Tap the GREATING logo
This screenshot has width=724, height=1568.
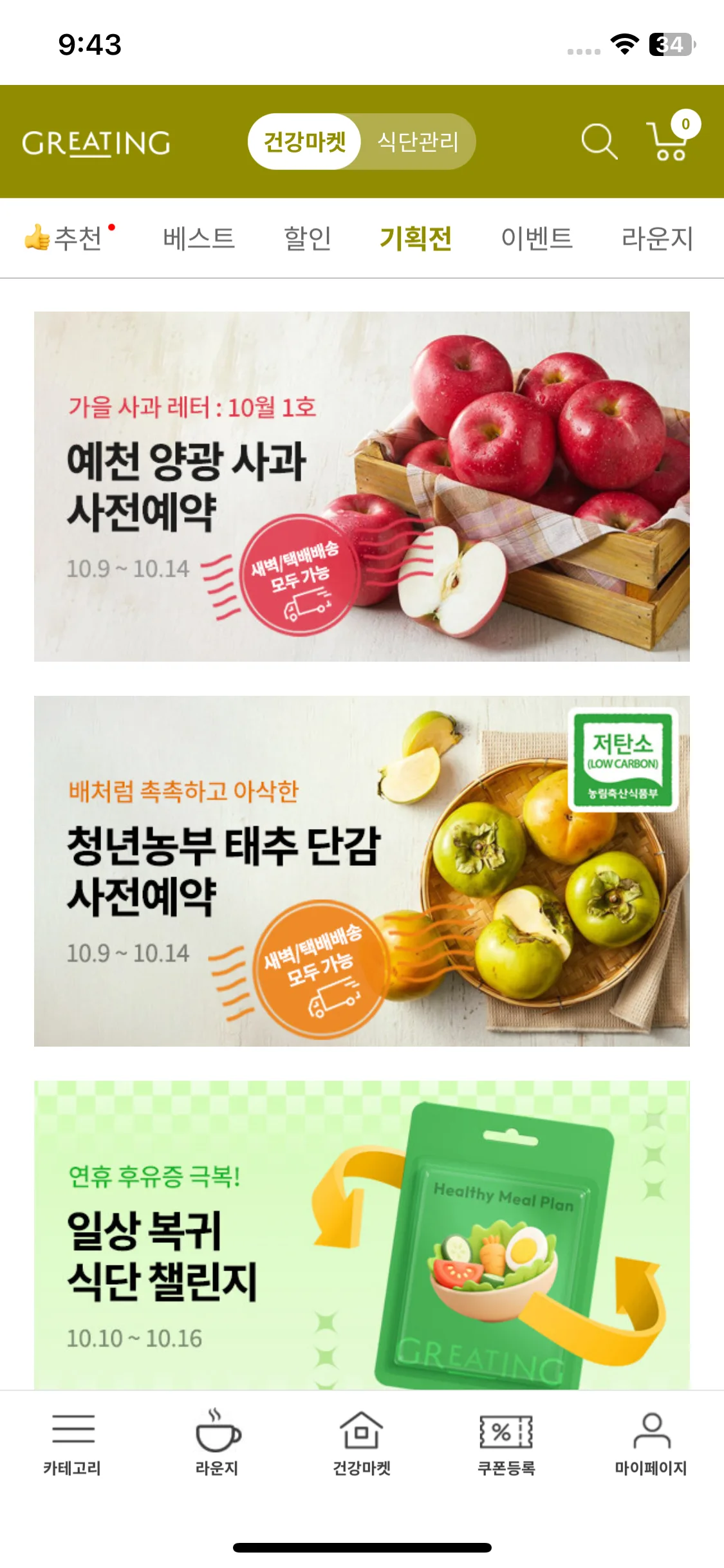point(97,143)
